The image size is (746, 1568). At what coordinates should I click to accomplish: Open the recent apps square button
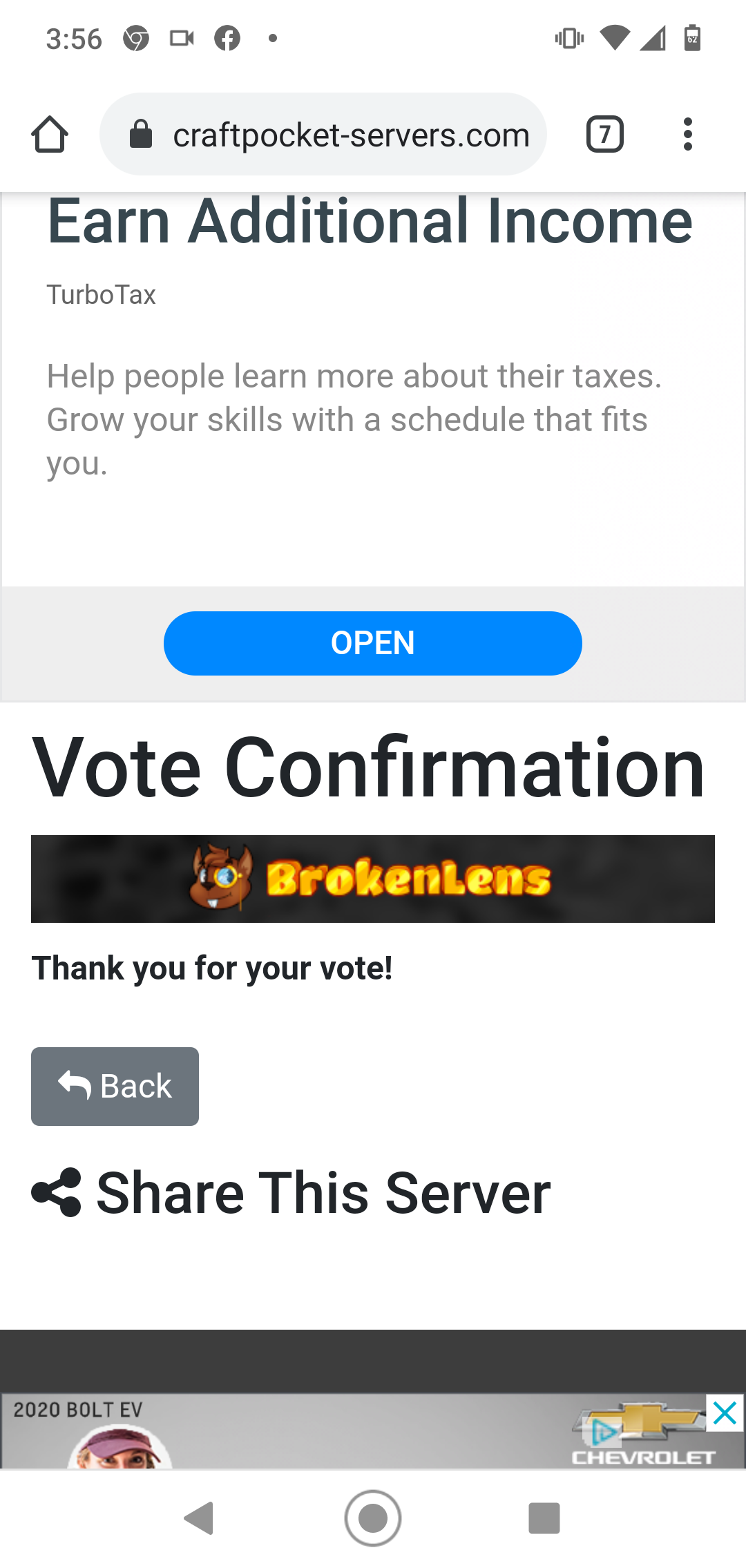(x=544, y=1518)
